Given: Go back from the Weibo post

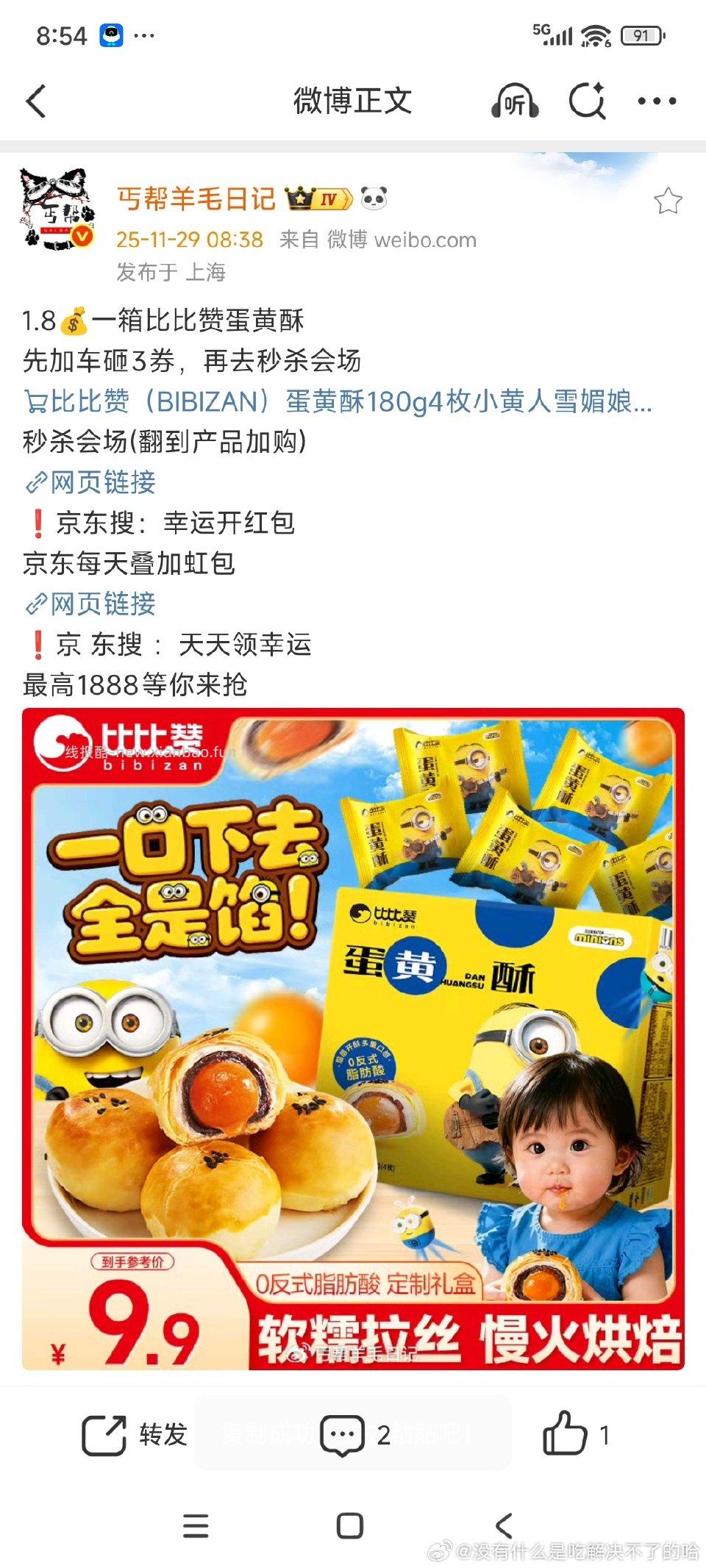Looking at the screenshot, I should point(37,101).
